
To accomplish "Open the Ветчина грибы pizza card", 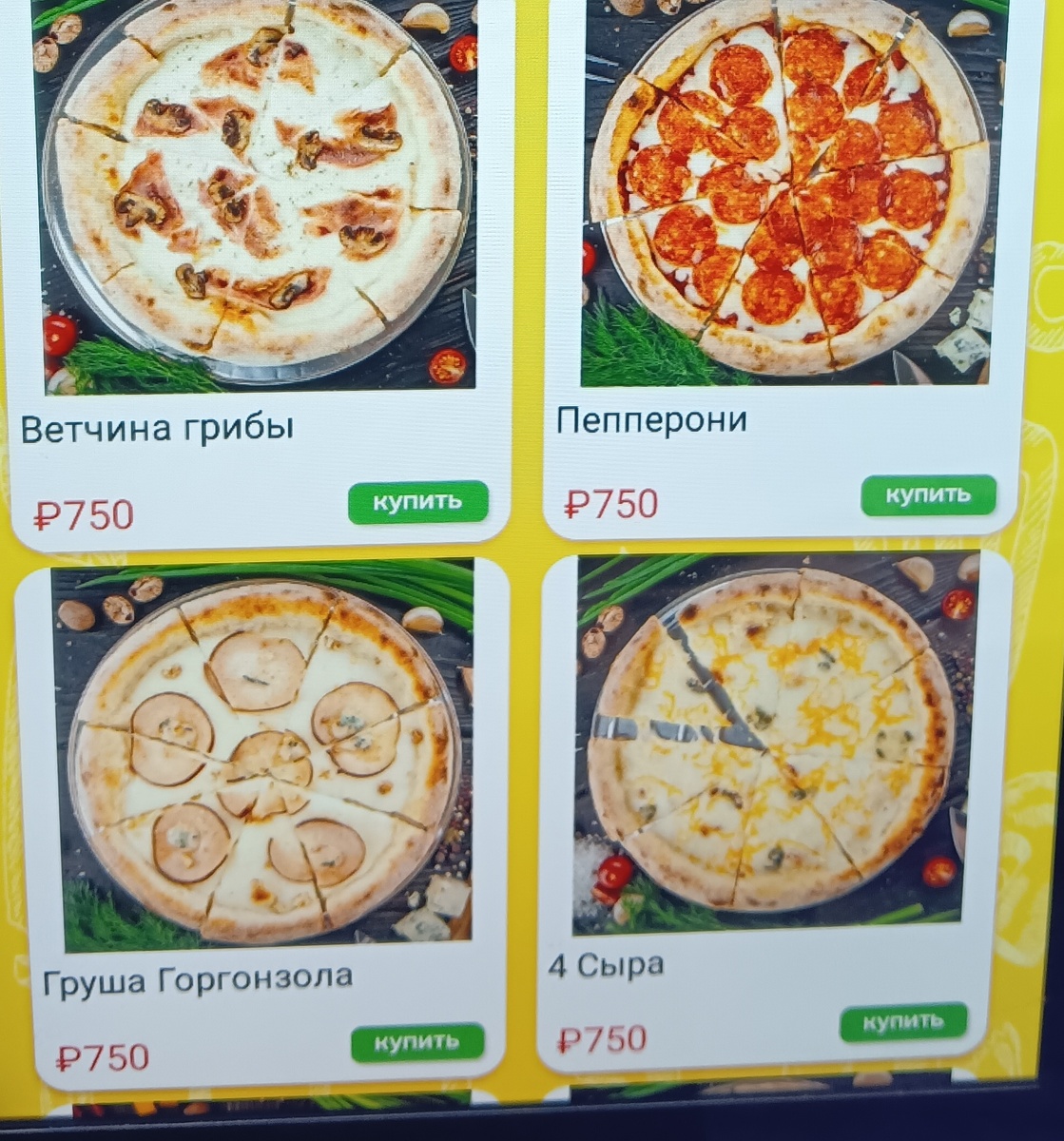I will pos(255,200).
